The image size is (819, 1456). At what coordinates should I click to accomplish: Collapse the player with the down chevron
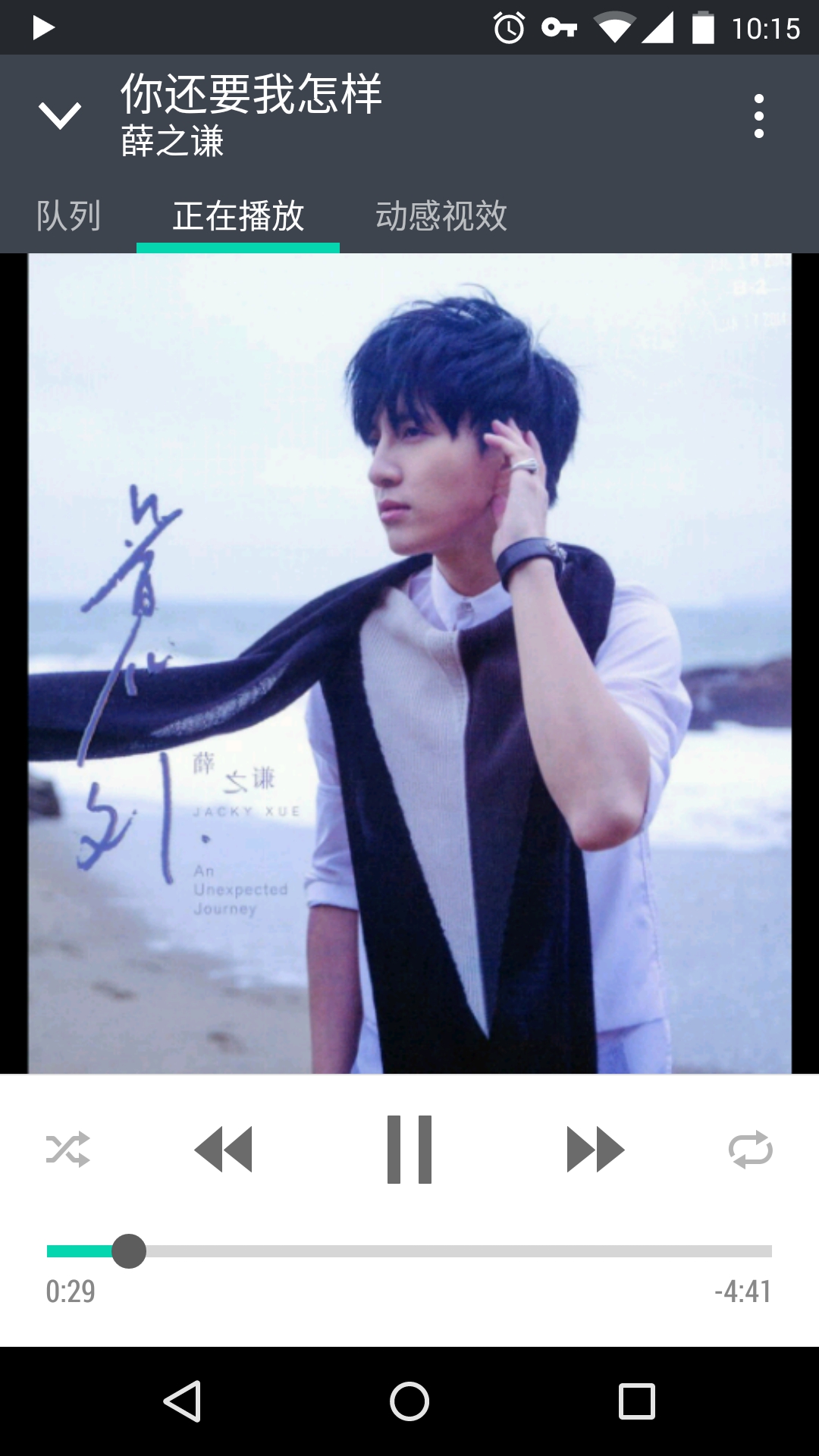59,116
